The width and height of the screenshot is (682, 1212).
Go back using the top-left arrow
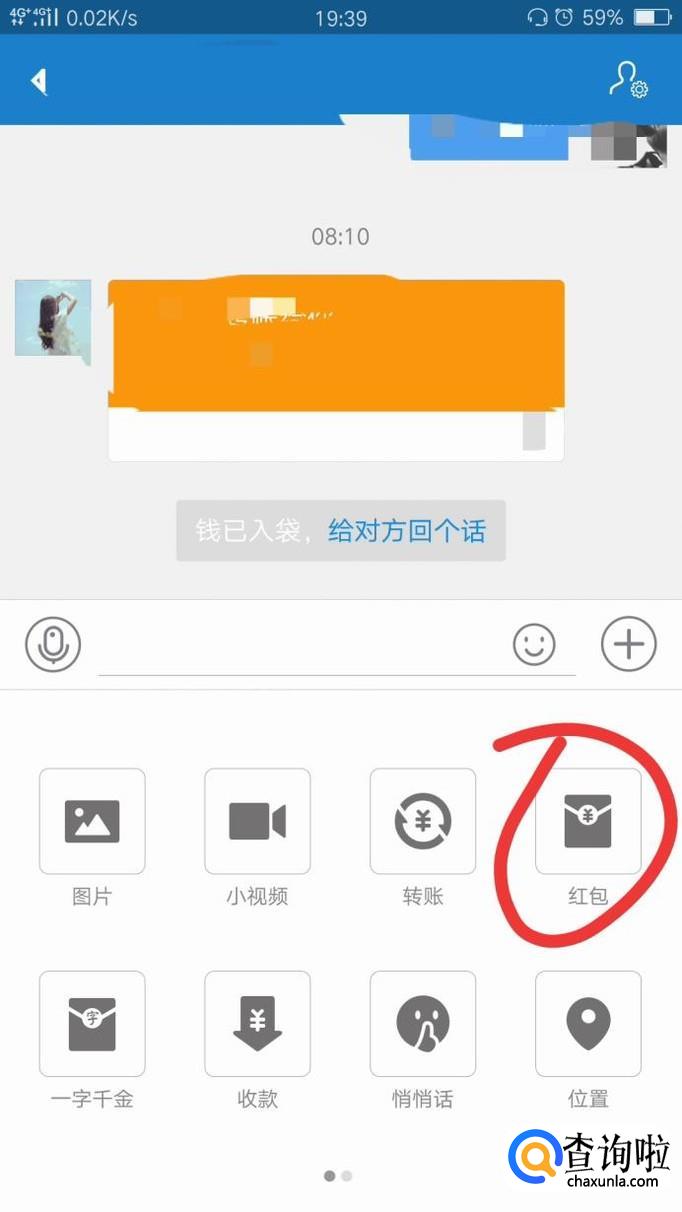[x=39, y=81]
